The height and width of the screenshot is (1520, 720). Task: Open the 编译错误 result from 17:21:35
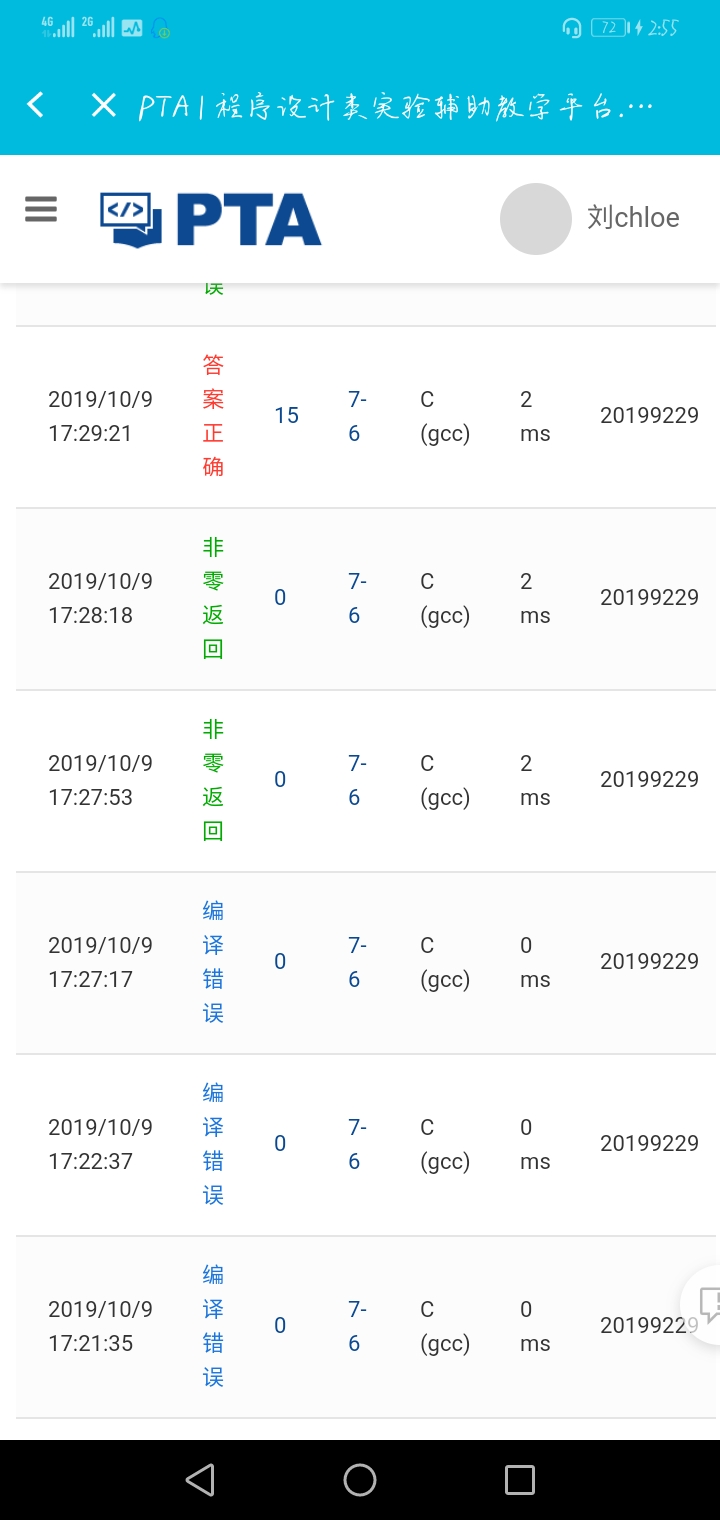click(x=213, y=1326)
